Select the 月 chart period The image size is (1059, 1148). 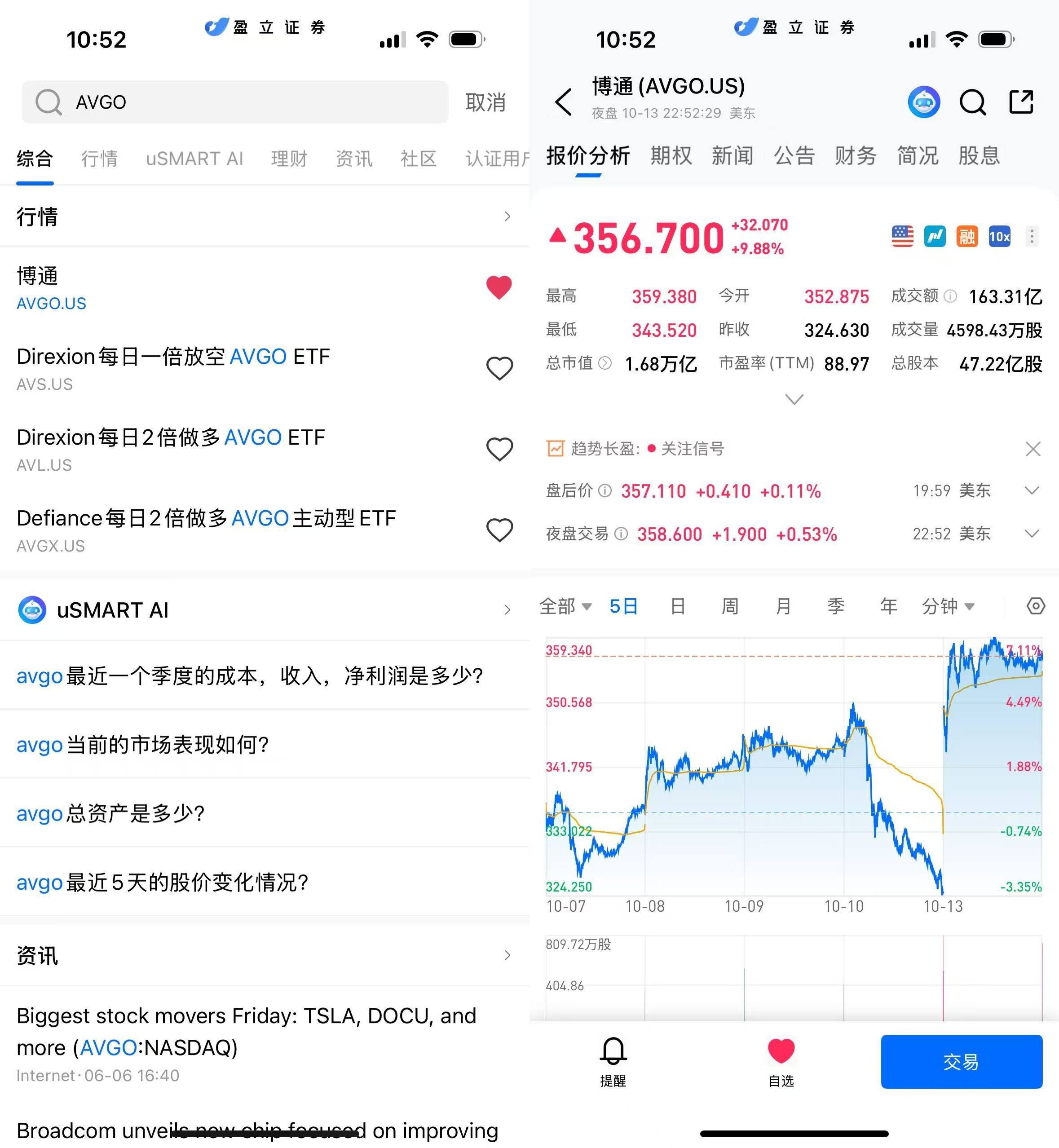783,606
